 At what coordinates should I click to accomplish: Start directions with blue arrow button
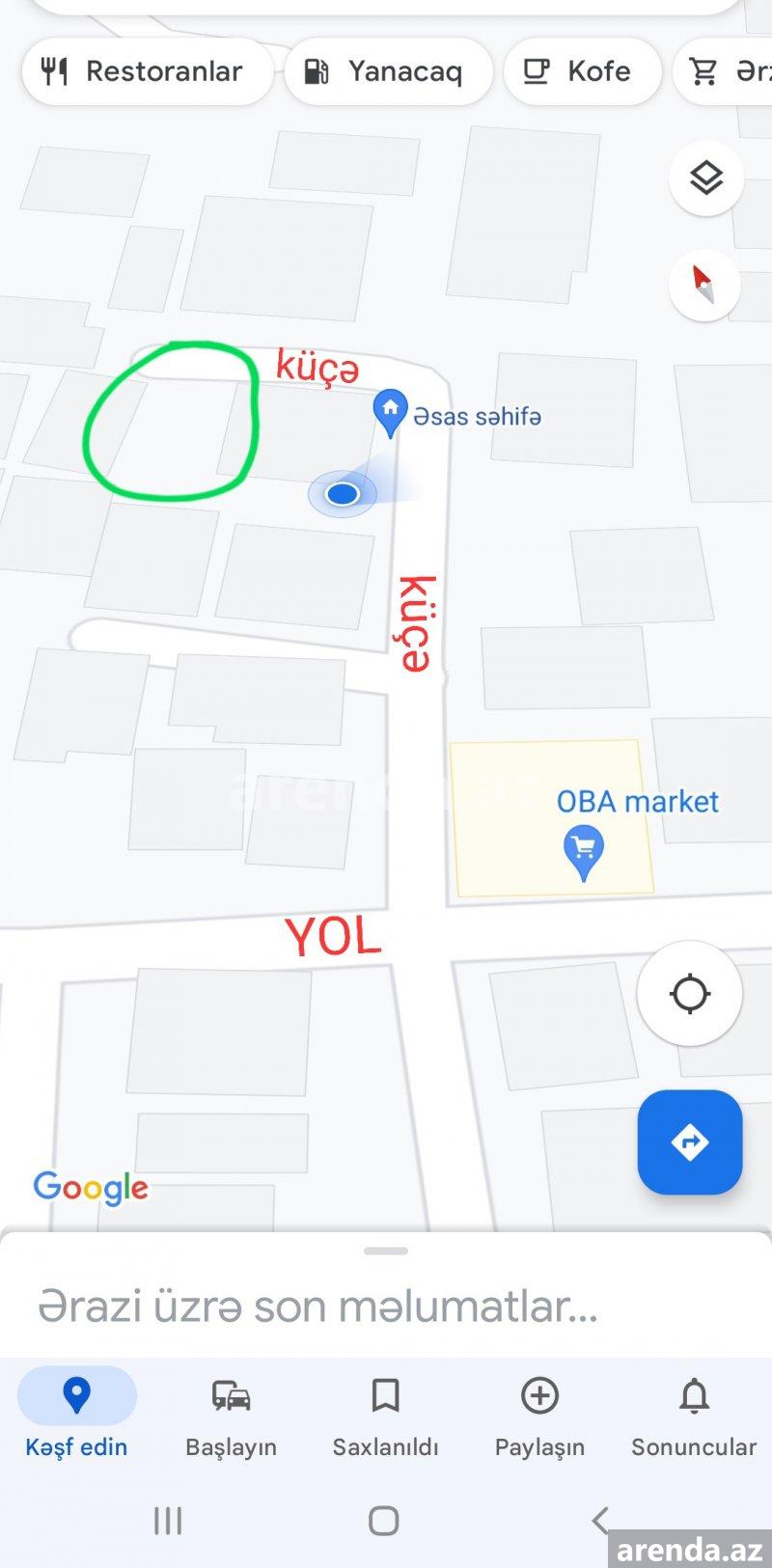point(689,1142)
